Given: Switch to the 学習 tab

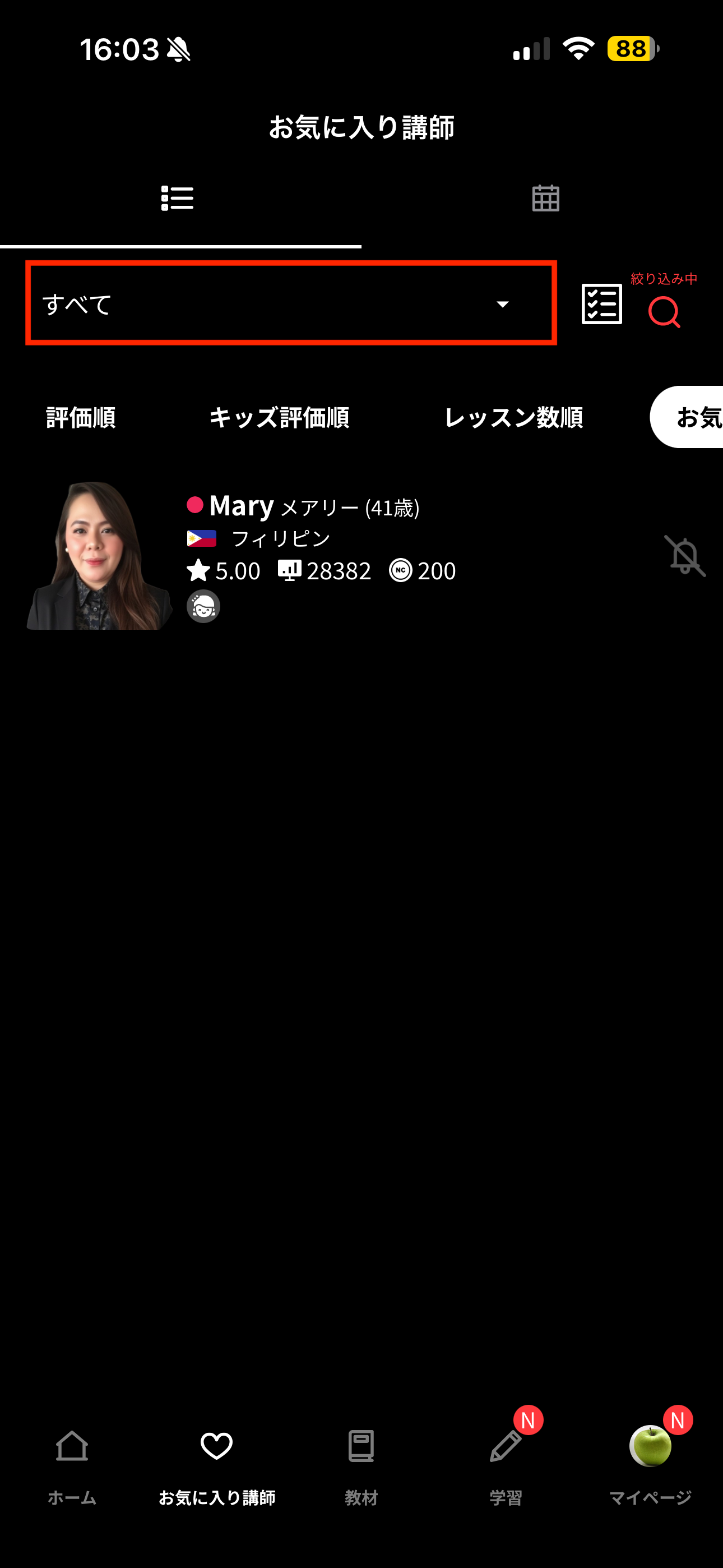Looking at the screenshot, I should (x=506, y=1463).
